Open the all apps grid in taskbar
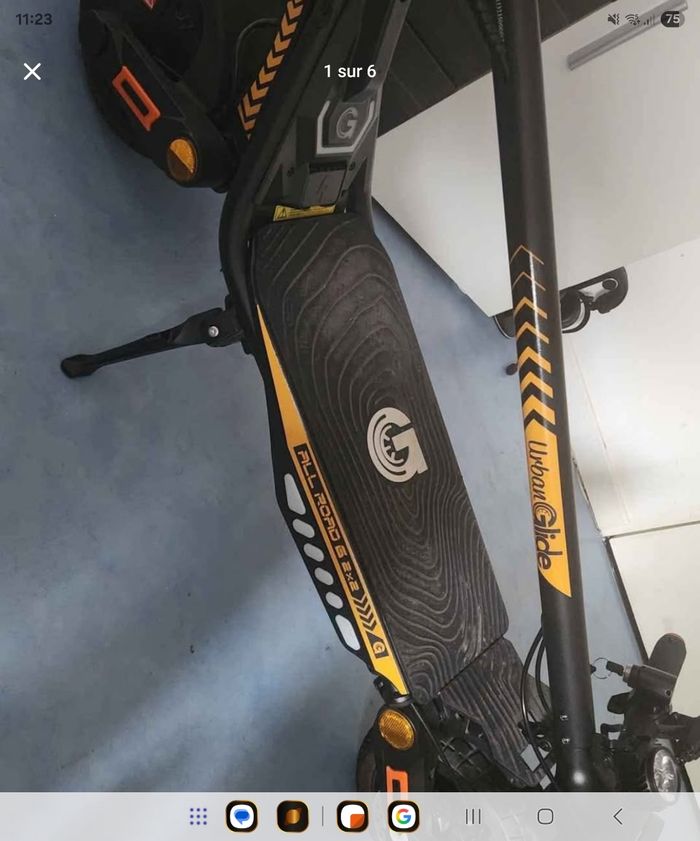This screenshot has width=700, height=841. (x=198, y=816)
